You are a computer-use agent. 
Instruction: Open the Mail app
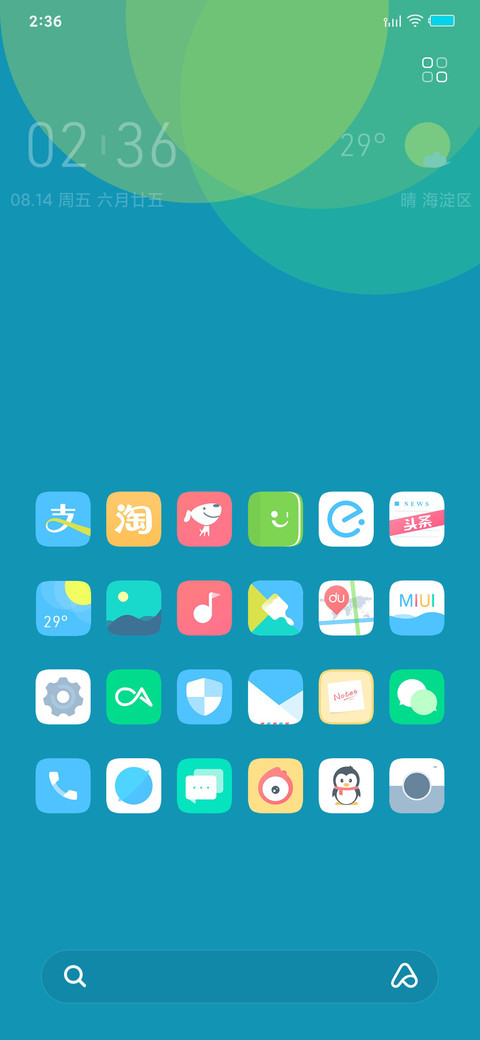pyautogui.click(x=275, y=696)
